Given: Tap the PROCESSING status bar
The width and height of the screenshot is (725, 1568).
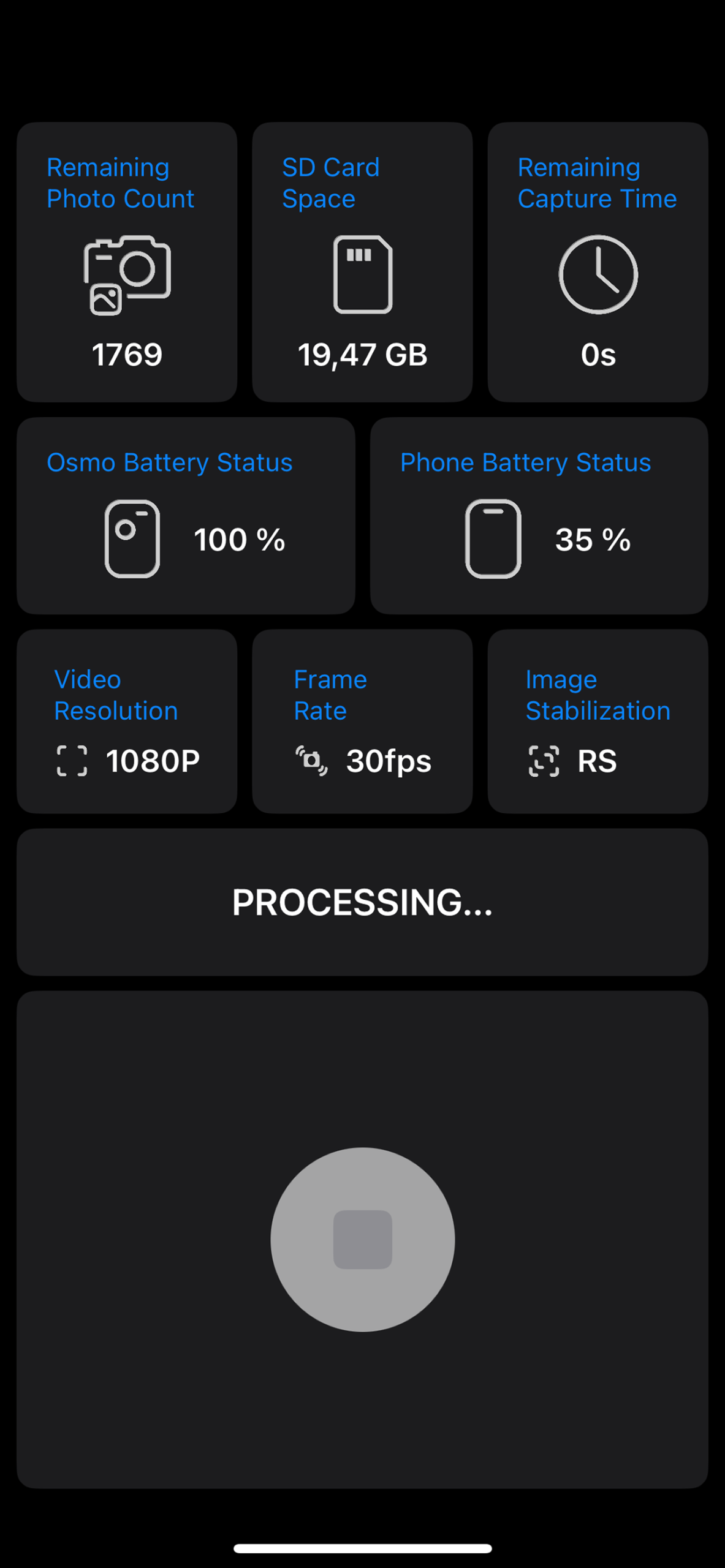Looking at the screenshot, I should [362, 902].
